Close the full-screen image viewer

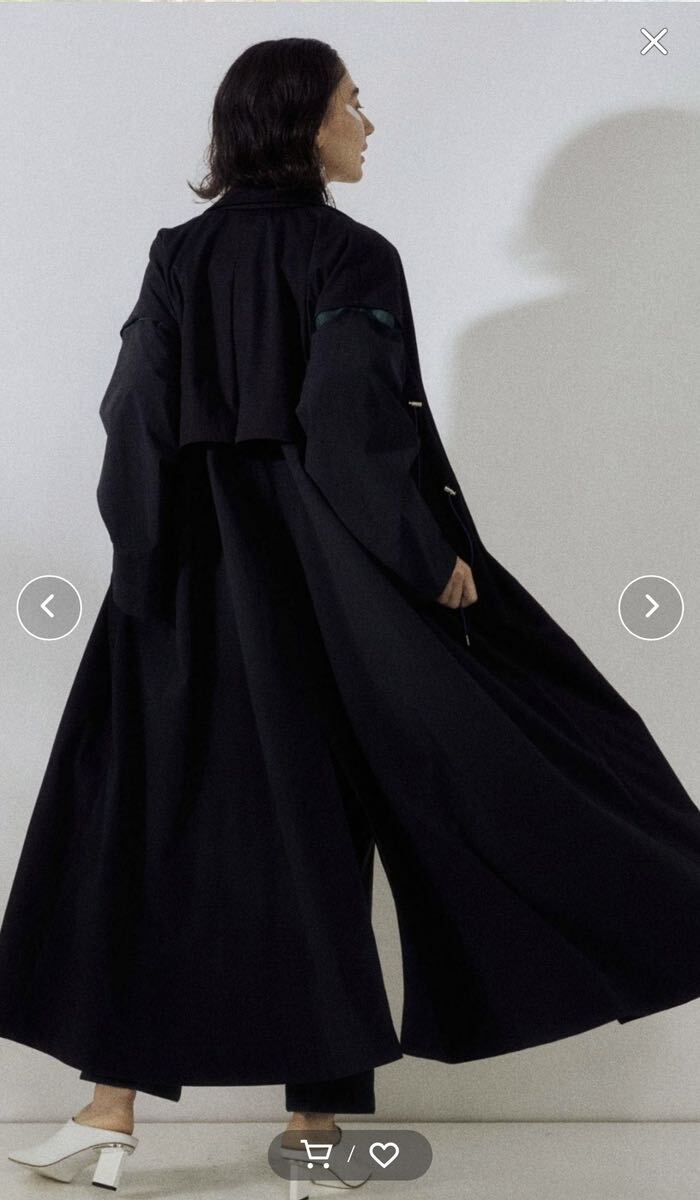pos(654,41)
